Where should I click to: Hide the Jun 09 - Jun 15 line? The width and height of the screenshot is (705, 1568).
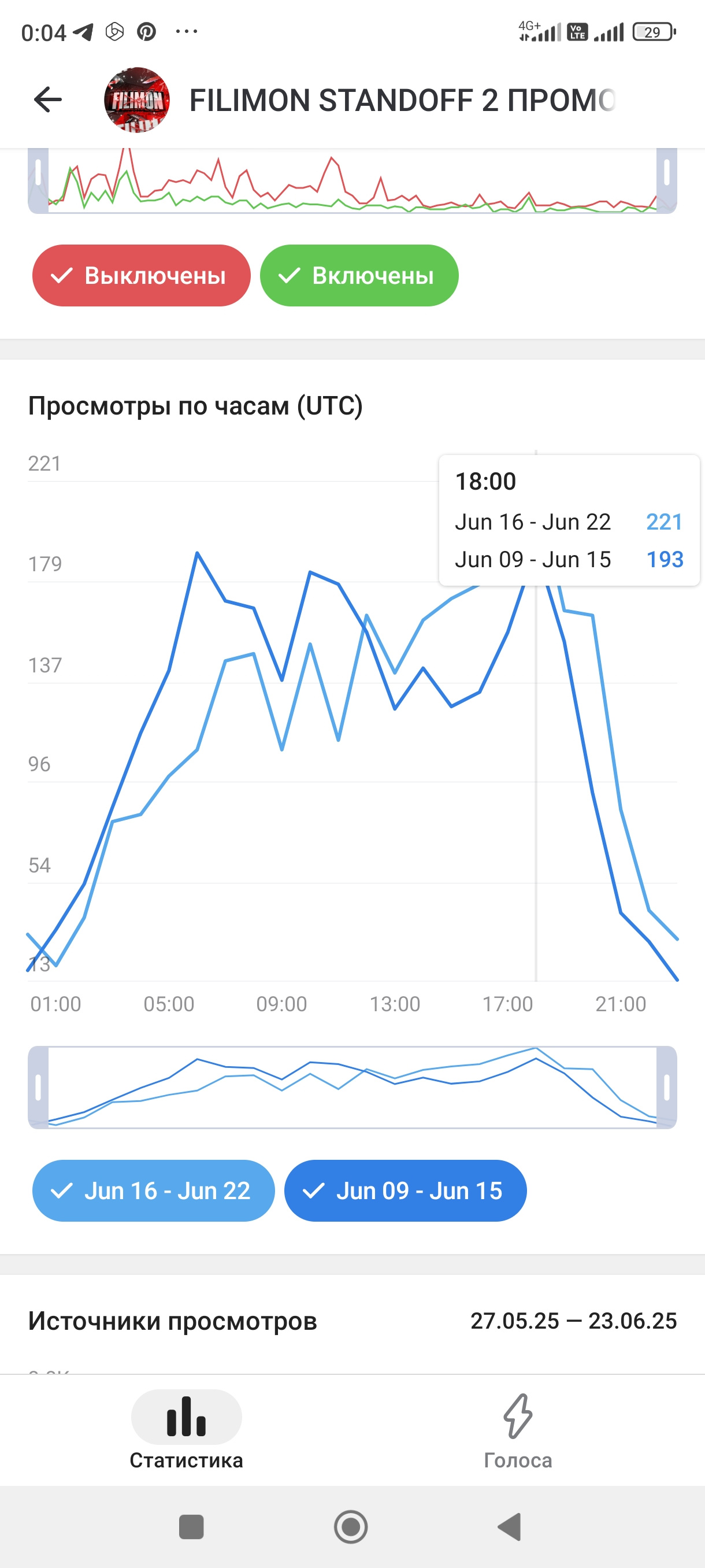[405, 1190]
